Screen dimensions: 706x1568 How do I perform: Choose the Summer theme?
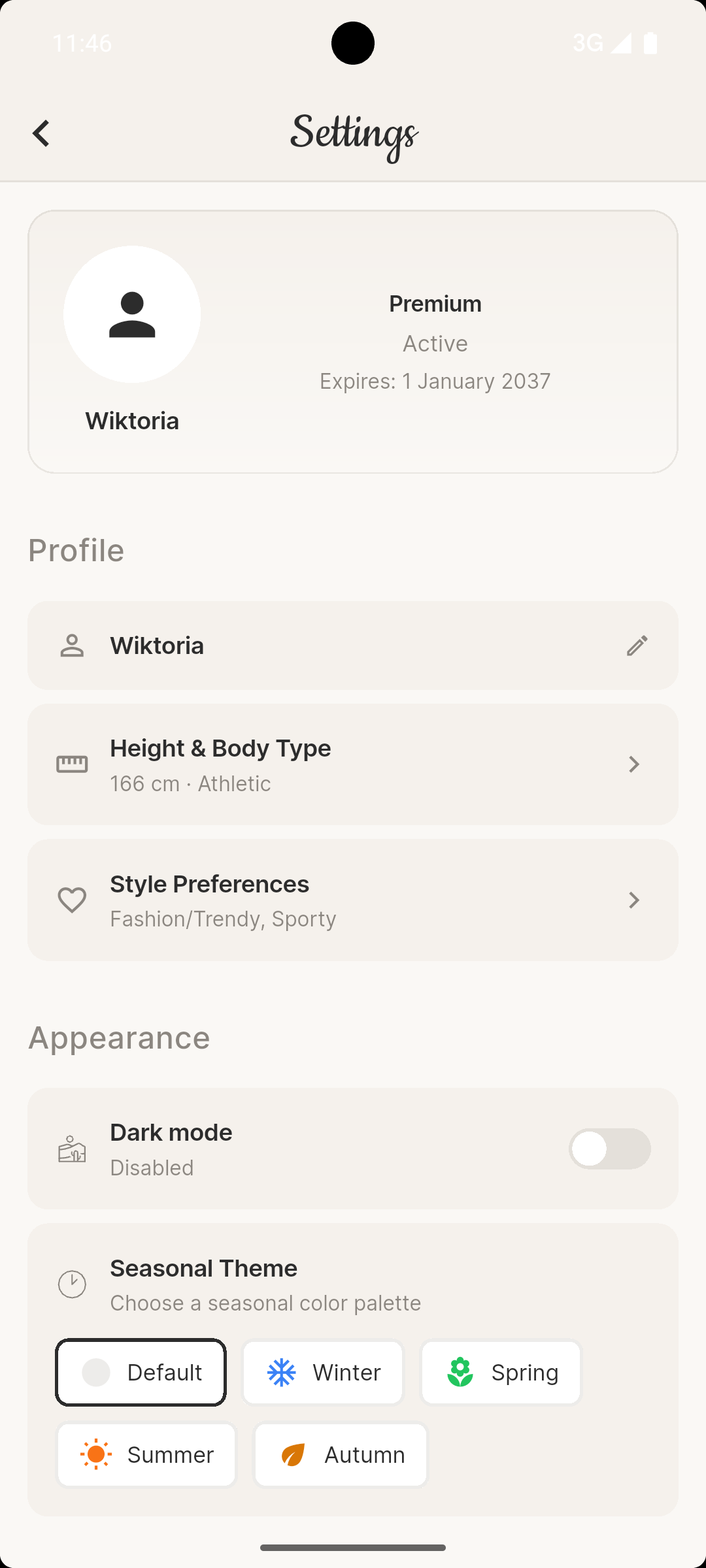[146, 1454]
